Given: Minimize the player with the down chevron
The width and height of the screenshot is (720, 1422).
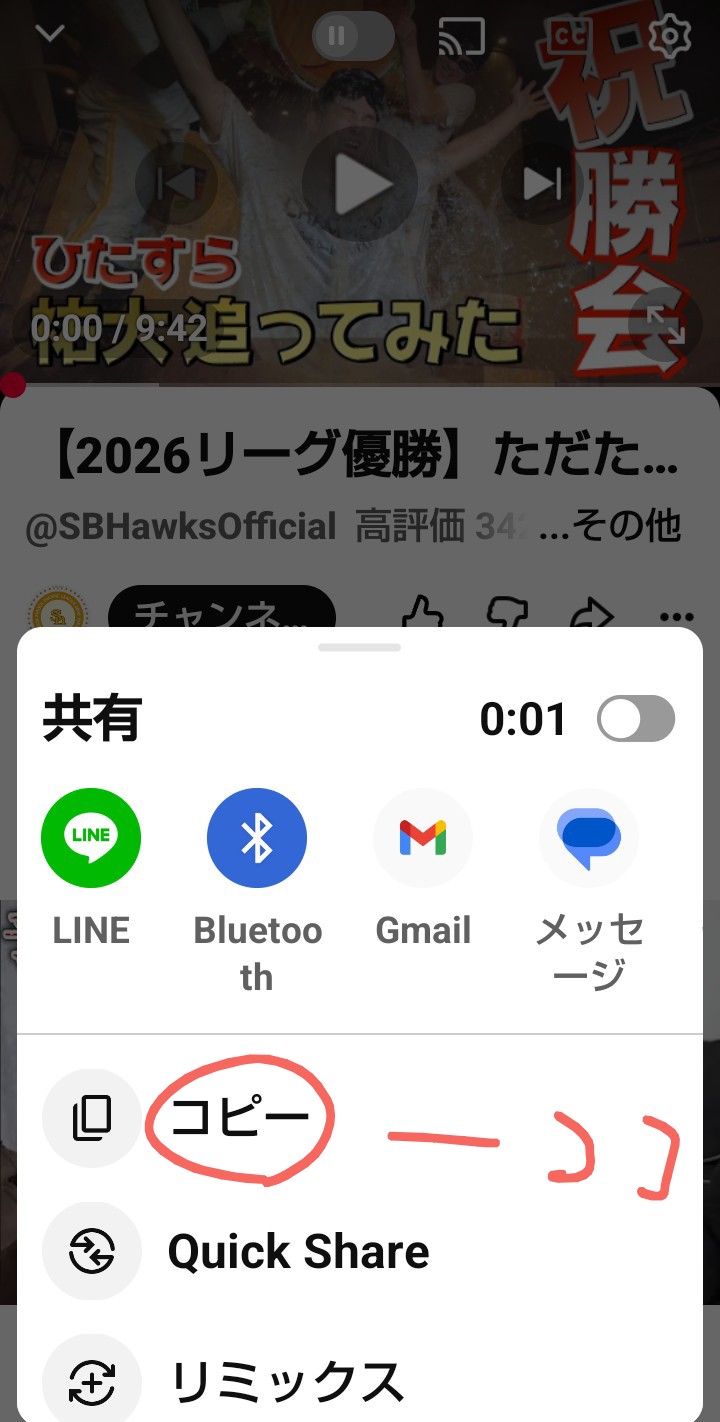Looking at the screenshot, I should 49,34.
